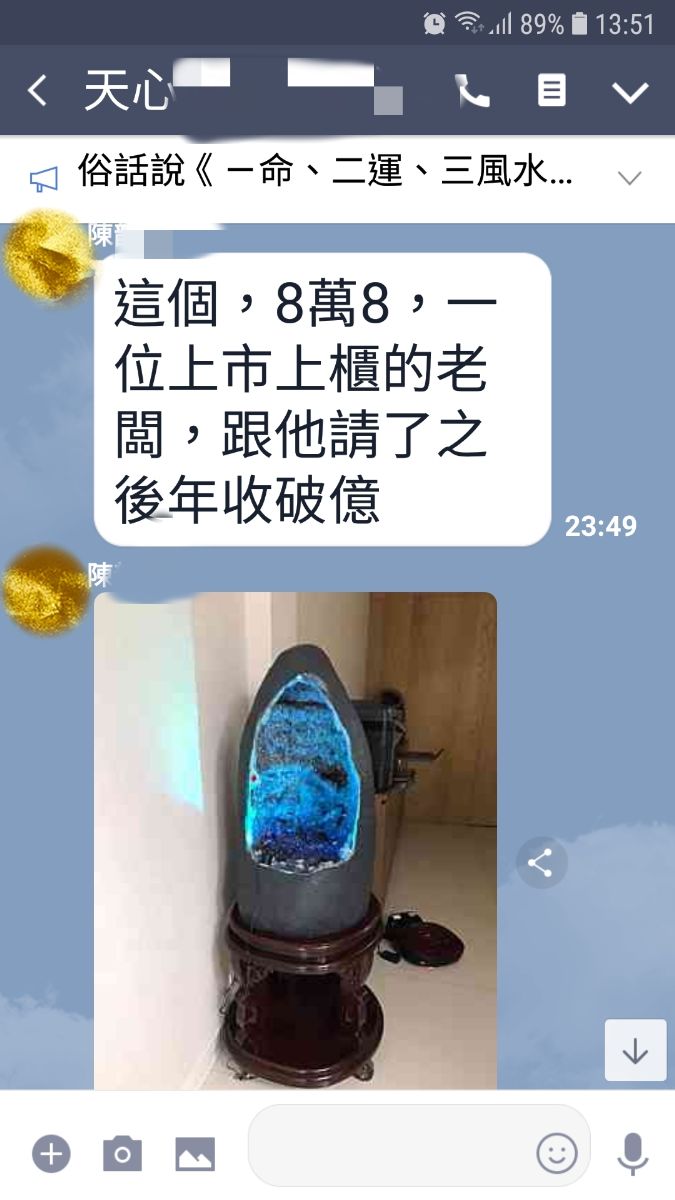
Task: Go back from the 天心 chat
Action: (x=37, y=91)
